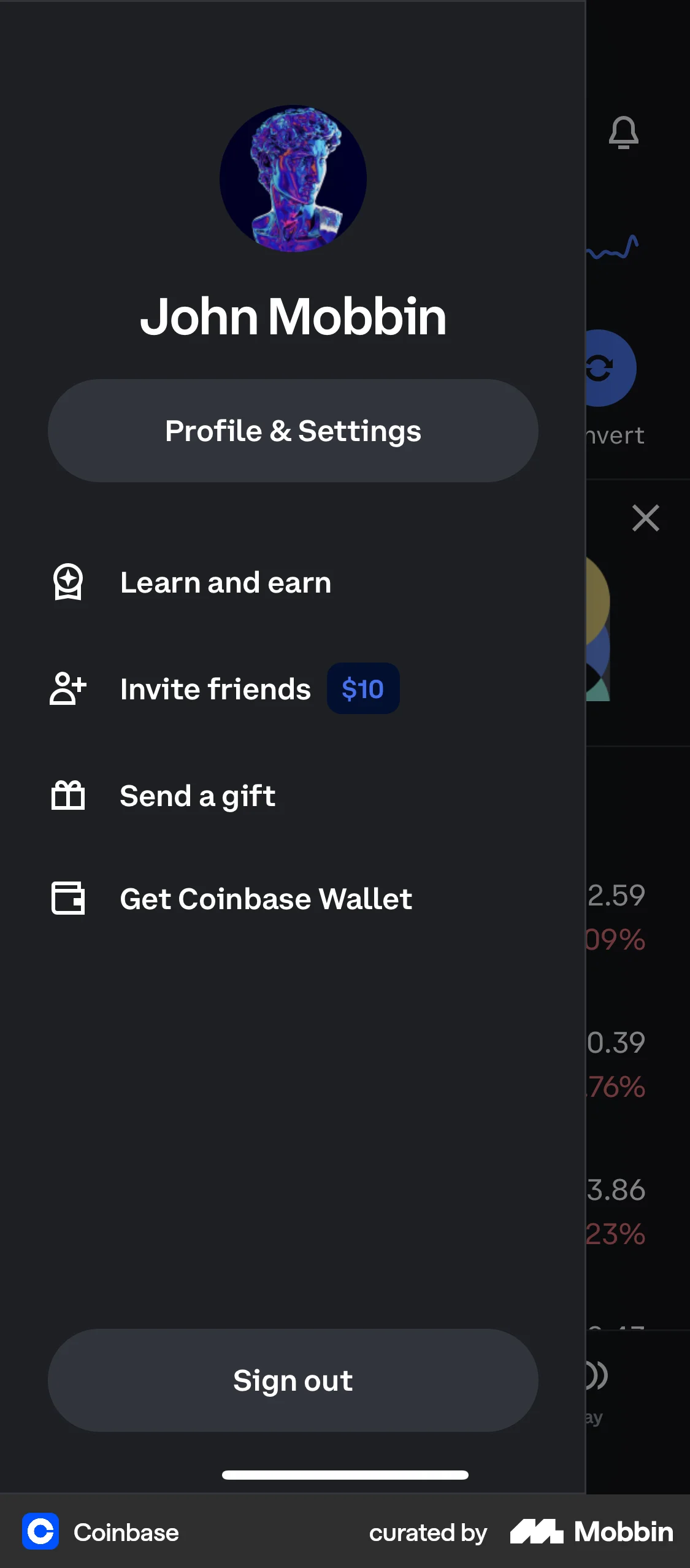Viewport: 690px width, 1568px height.
Task: Select the Send a gift menu entry
Action: click(197, 796)
